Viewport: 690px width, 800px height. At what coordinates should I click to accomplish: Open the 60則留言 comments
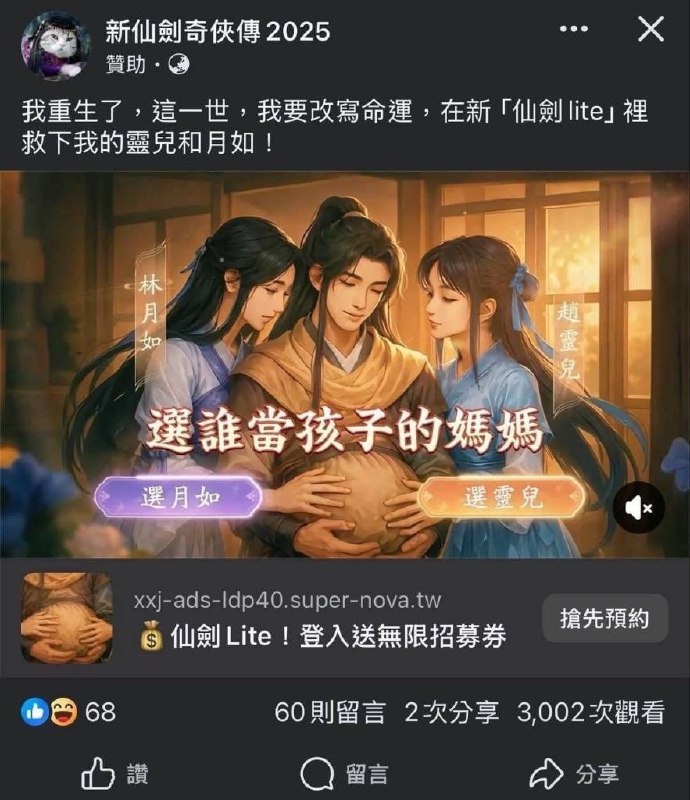click(330, 712)
